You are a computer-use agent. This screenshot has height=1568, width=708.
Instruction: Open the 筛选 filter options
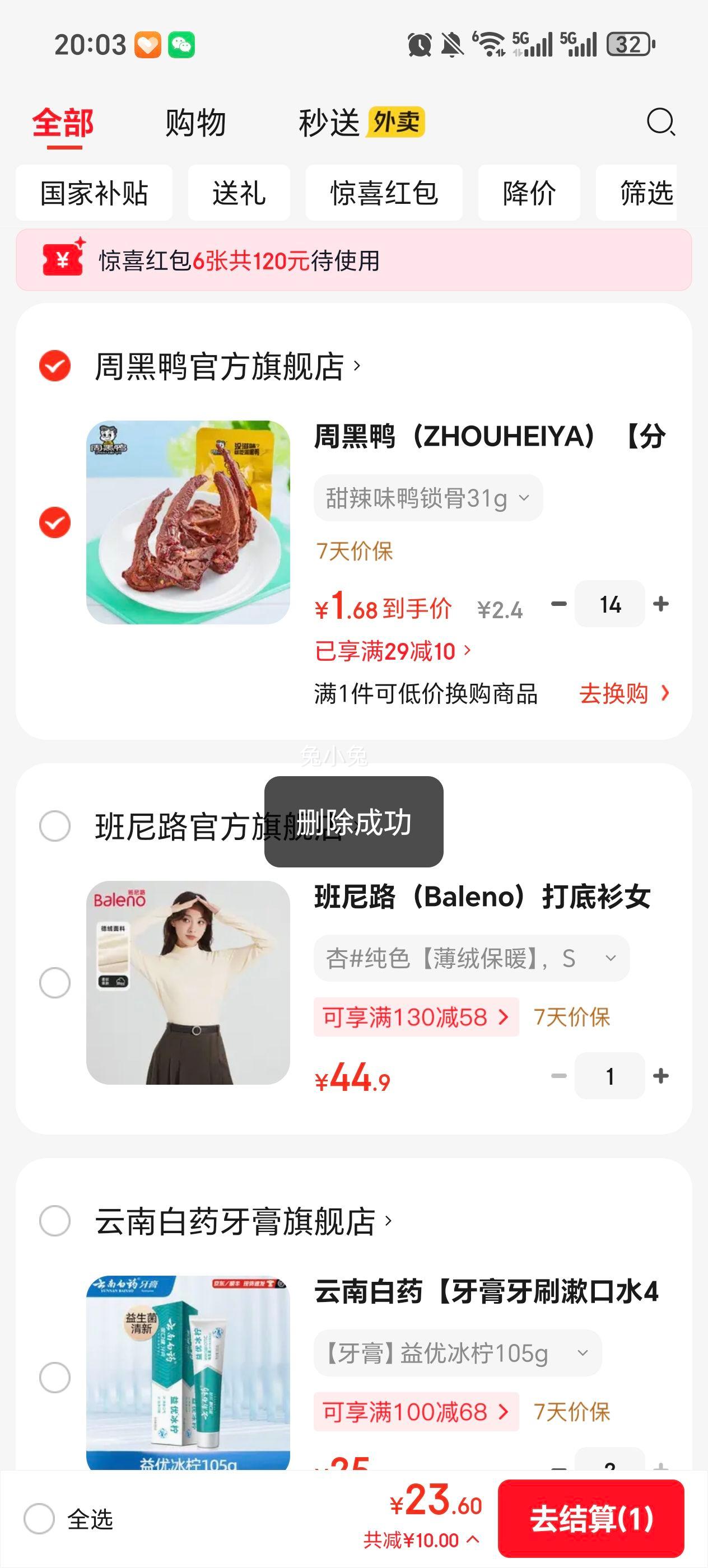[x=645, y=193]
